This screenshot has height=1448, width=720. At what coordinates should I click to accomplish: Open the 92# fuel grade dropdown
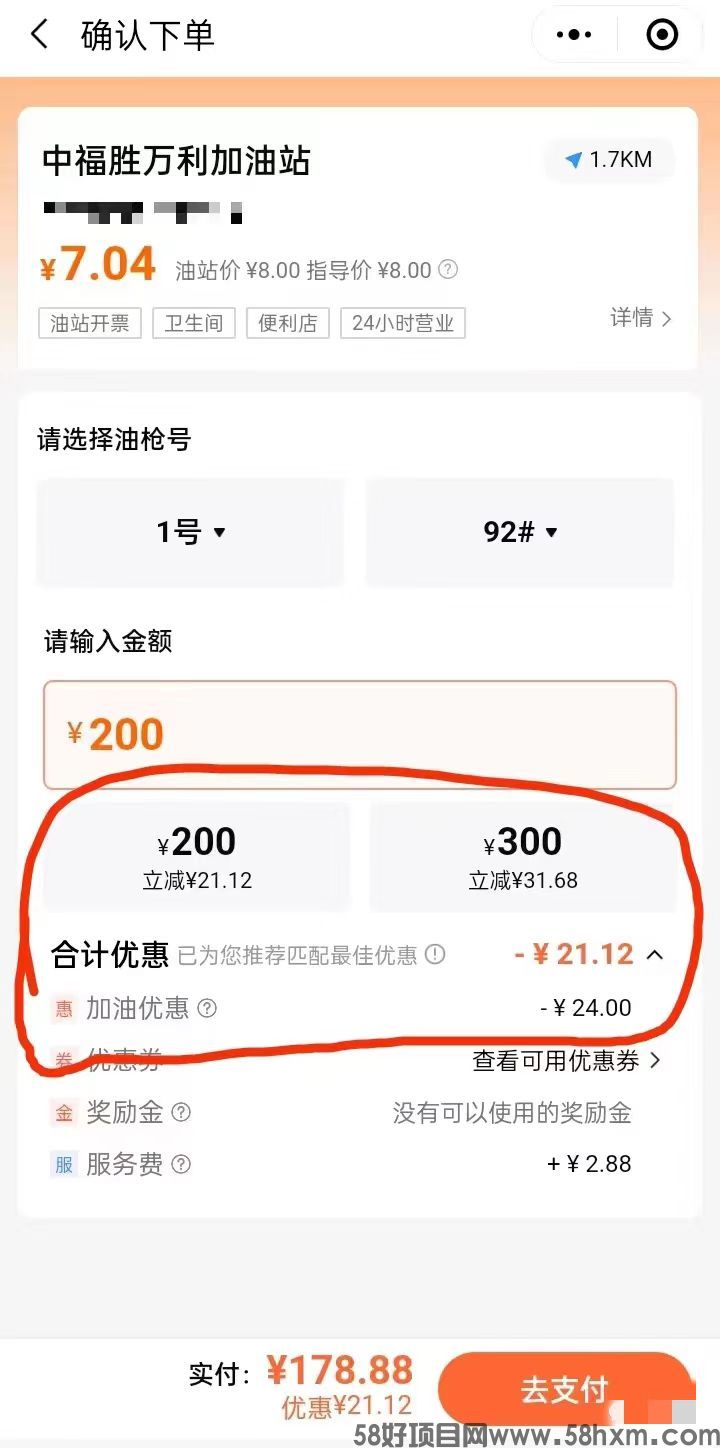(x=520, y=532)
